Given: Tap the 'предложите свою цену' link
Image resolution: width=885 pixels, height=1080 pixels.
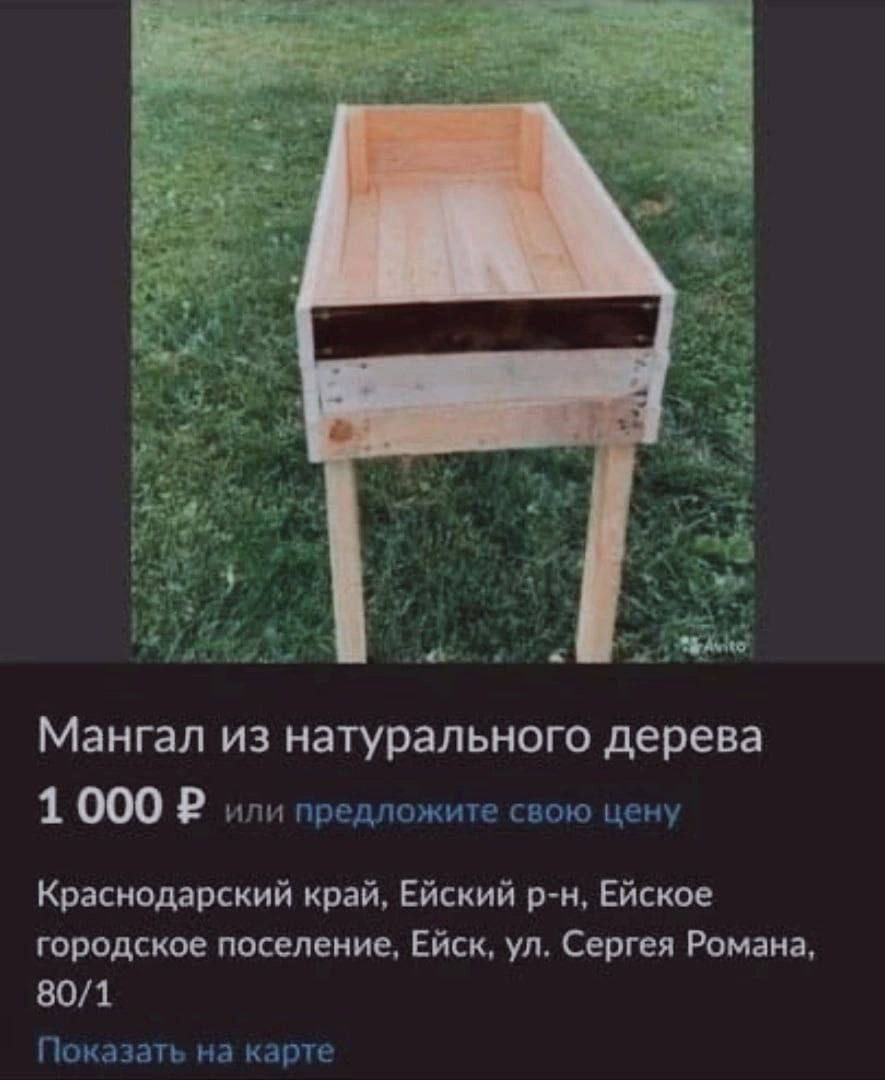Looking at the screenshot, I should click(488, 811).
